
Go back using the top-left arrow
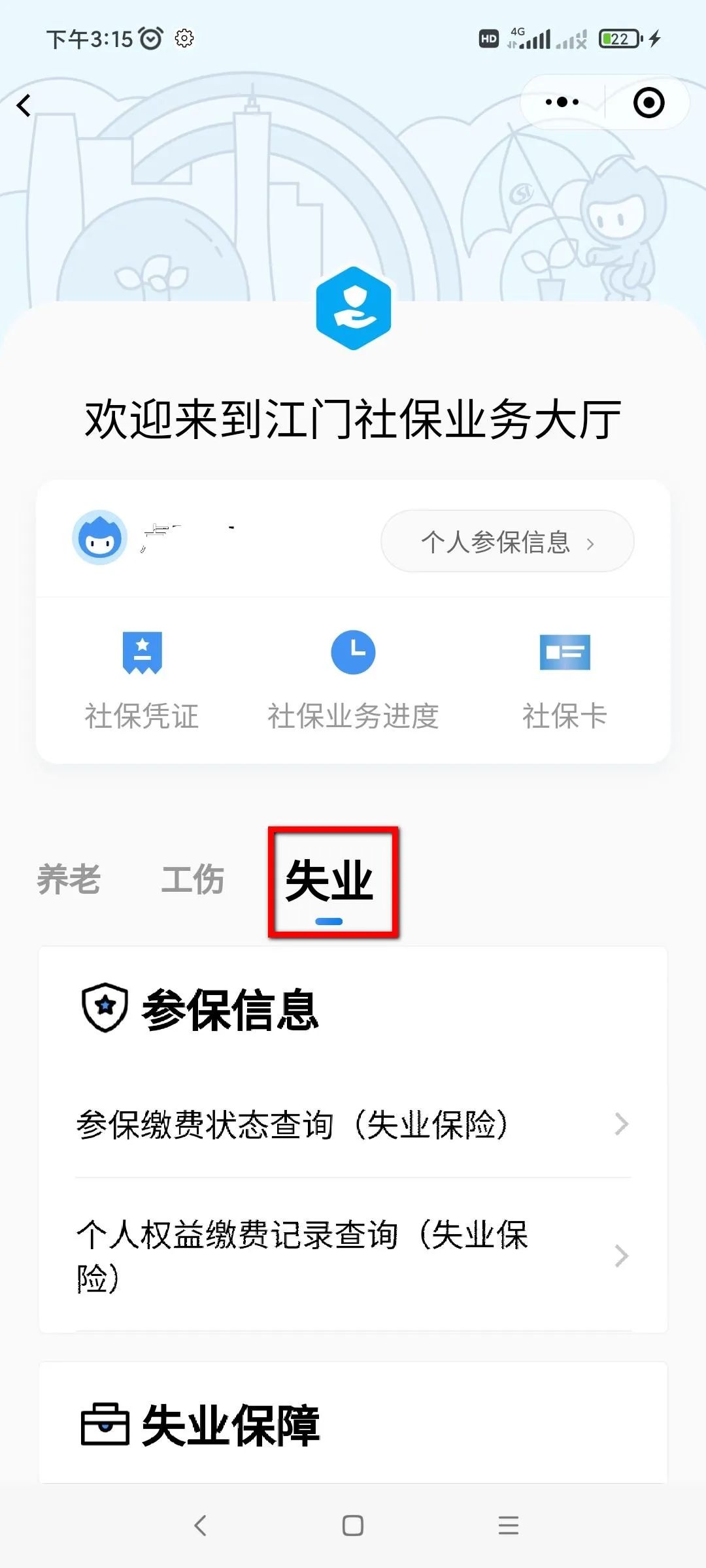(x=25, y=105)
